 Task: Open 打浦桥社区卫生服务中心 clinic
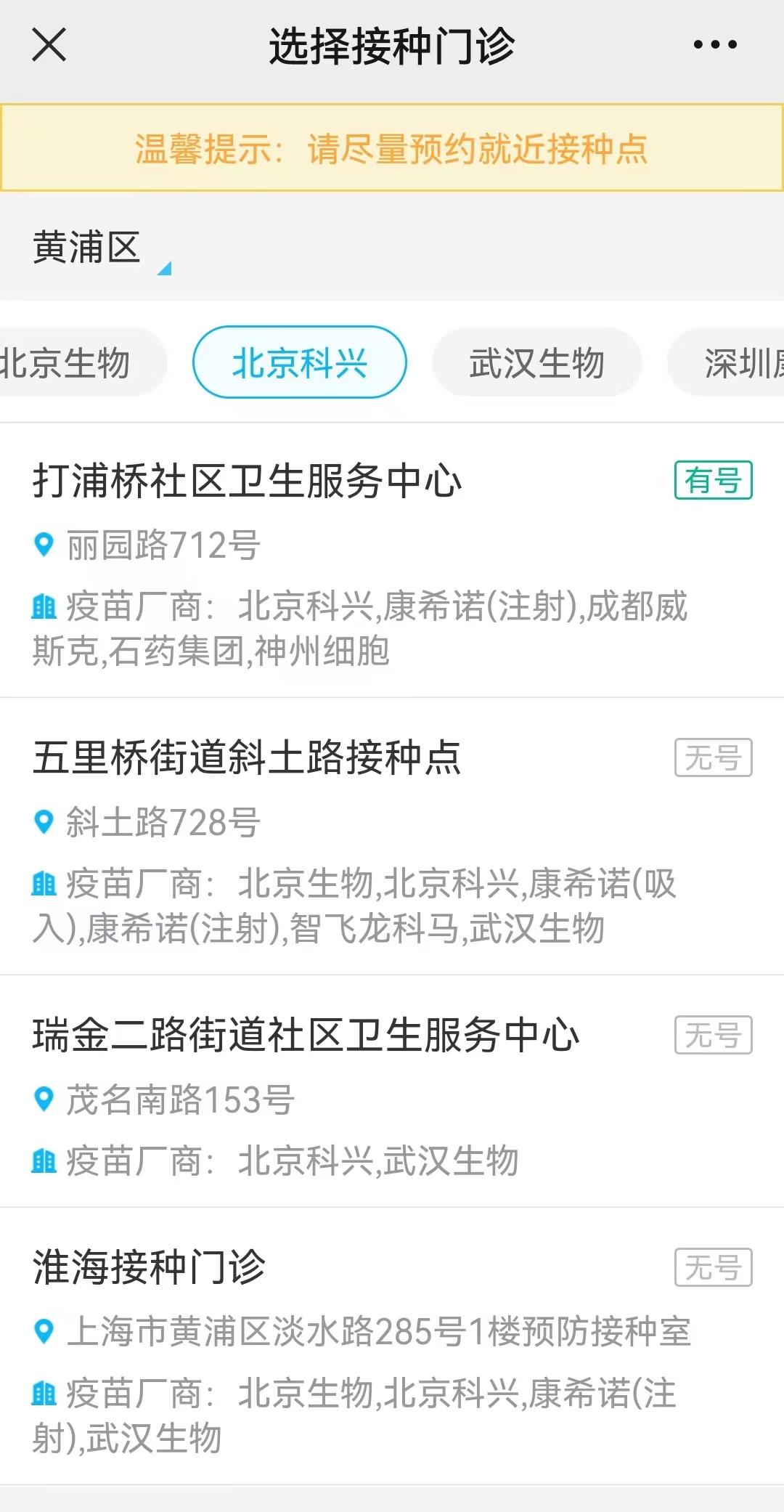click(247, 481)
